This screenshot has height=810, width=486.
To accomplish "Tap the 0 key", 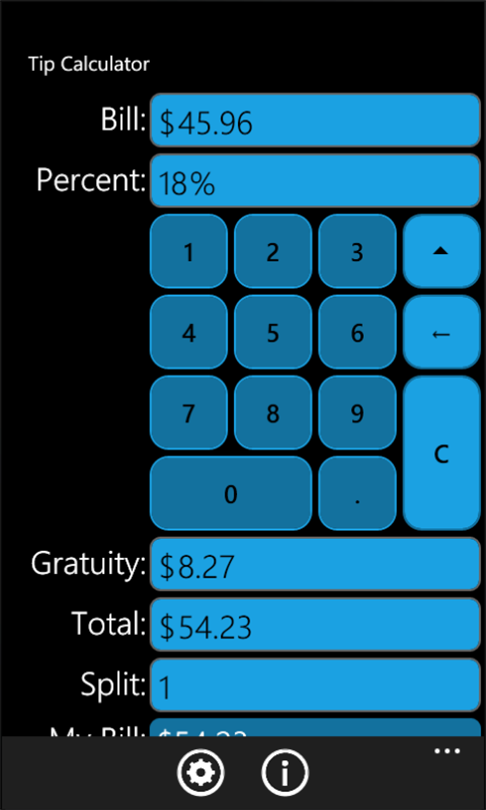I will [231, 493].
